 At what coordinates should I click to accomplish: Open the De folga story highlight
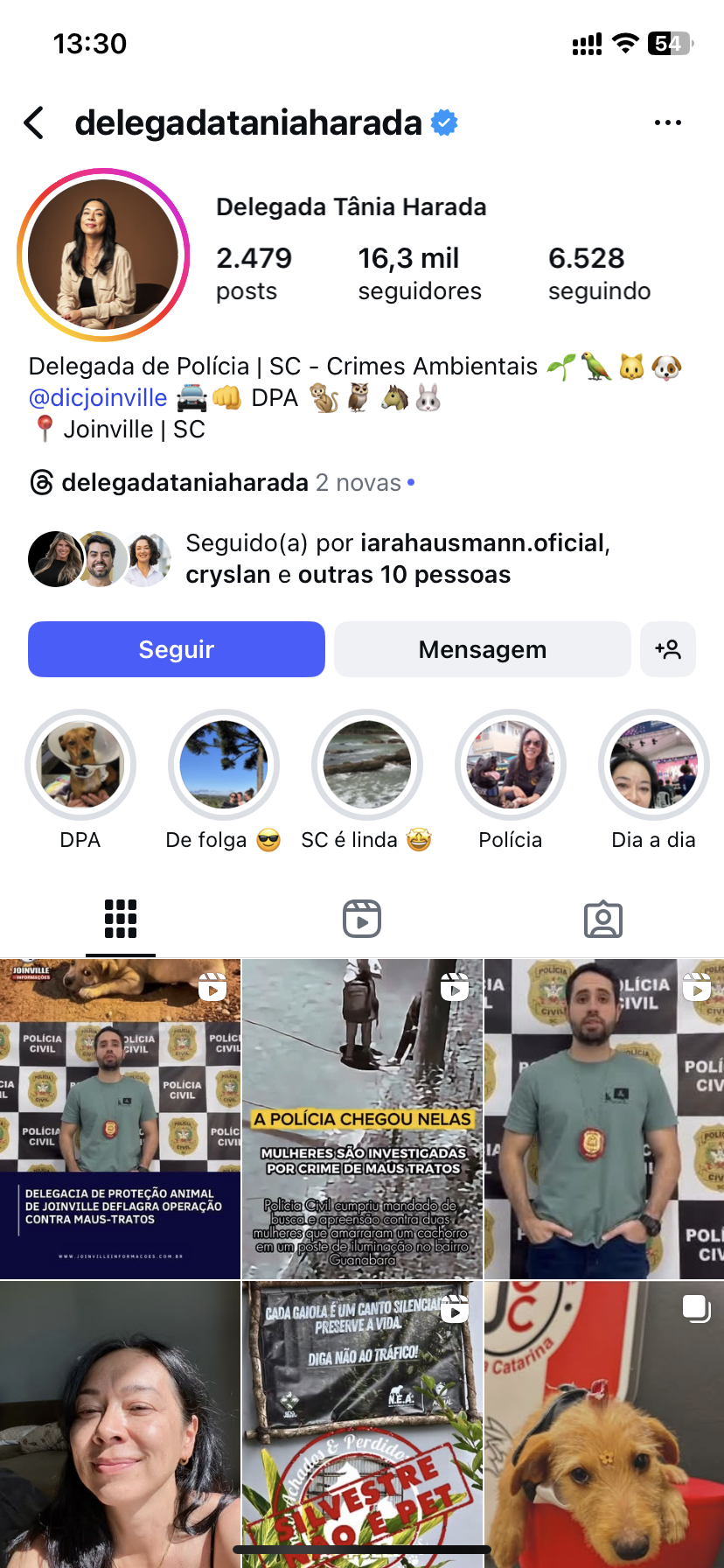click(224, 765)
